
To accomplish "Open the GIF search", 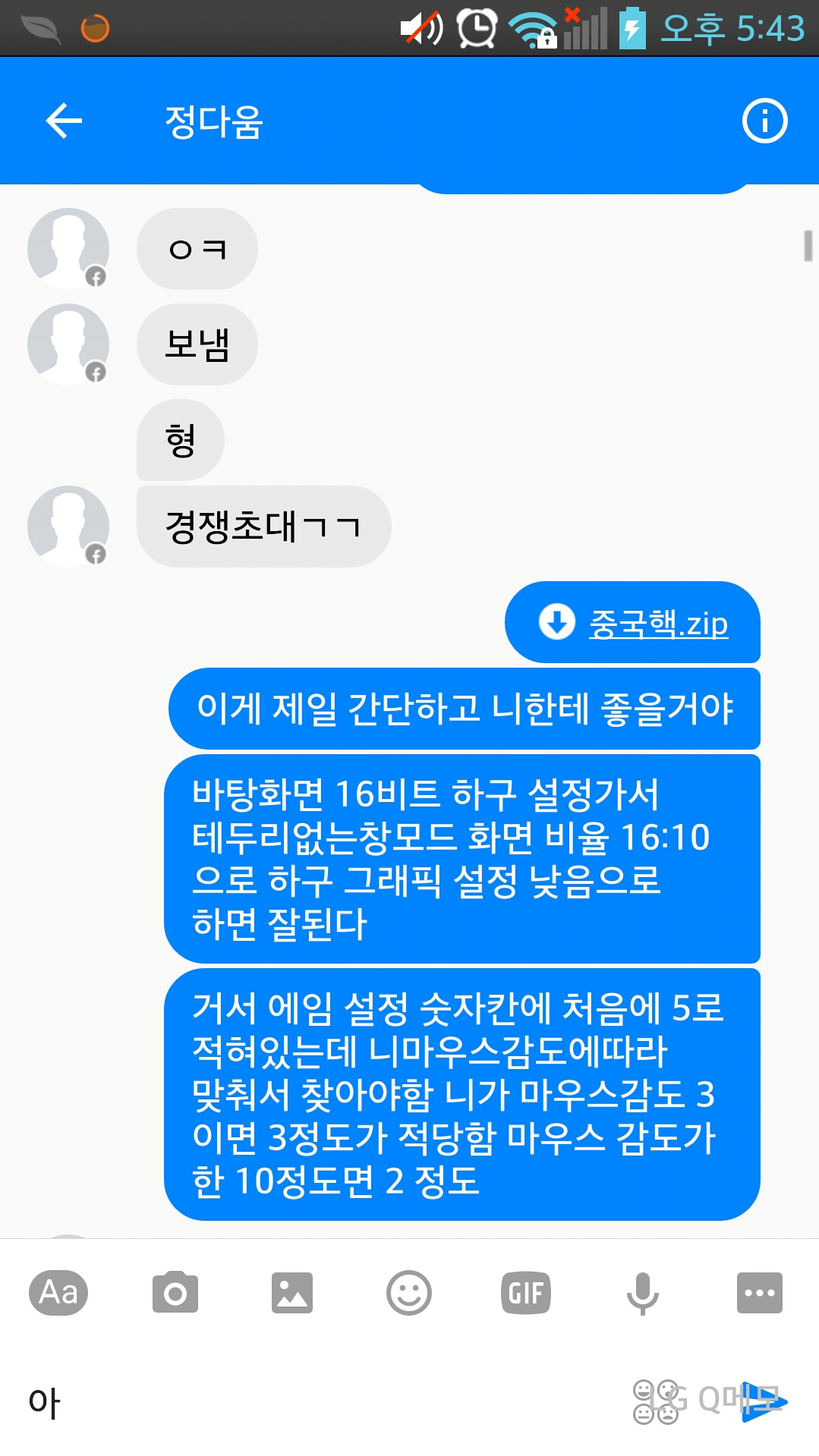I will [x=525, y=1292].
